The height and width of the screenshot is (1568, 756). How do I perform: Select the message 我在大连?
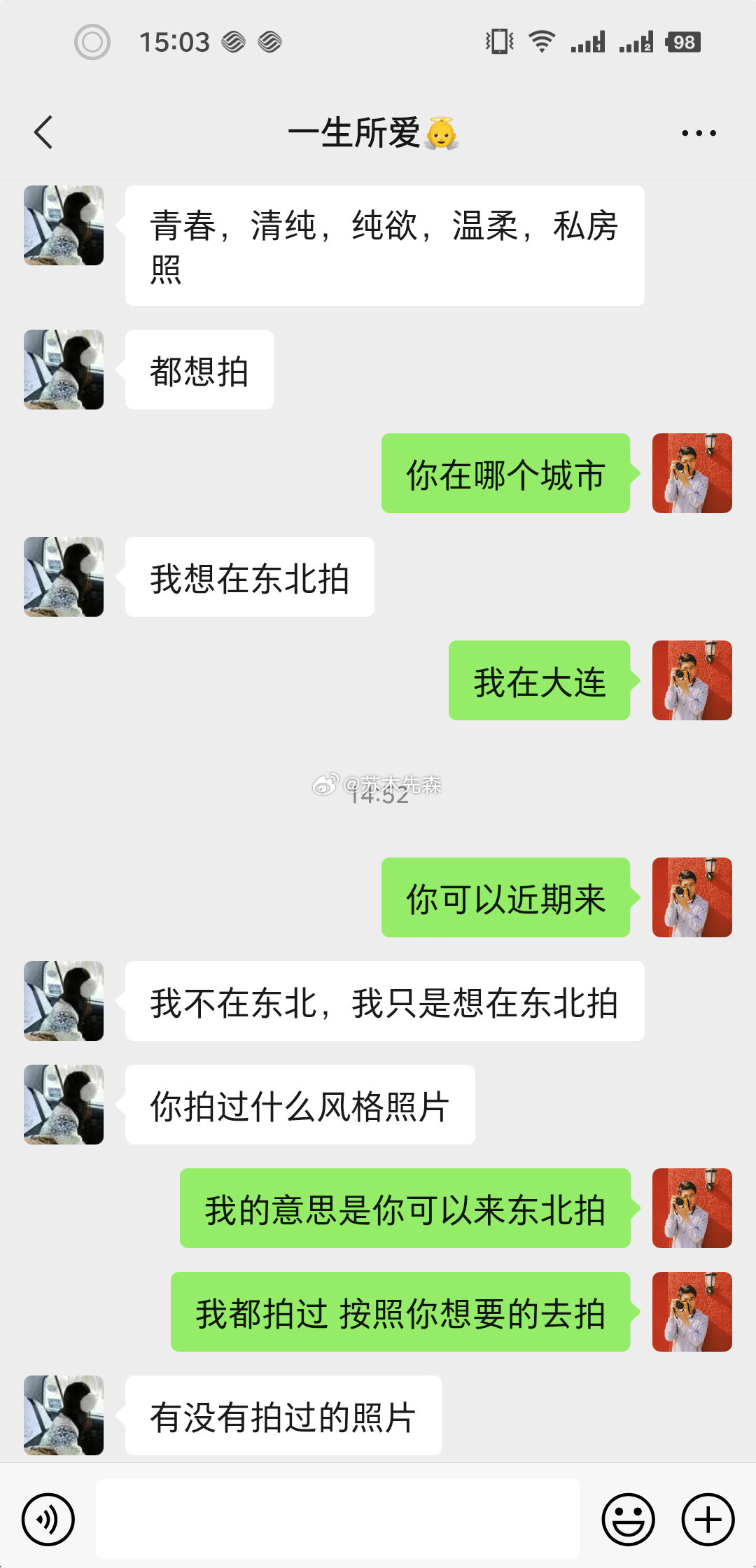[539, 680]
